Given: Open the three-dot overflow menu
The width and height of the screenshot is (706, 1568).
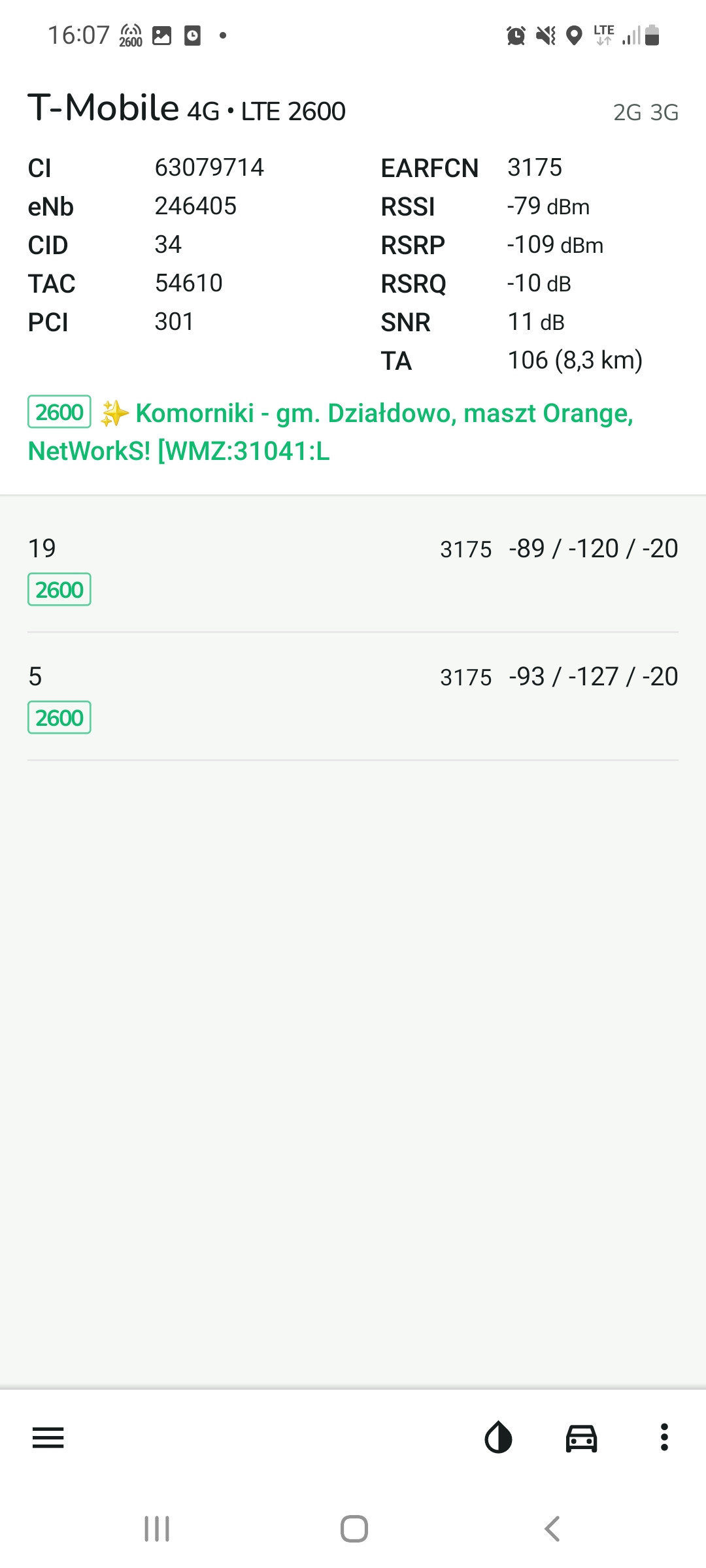Looking at the screenshot, I should coord(664,1438).
